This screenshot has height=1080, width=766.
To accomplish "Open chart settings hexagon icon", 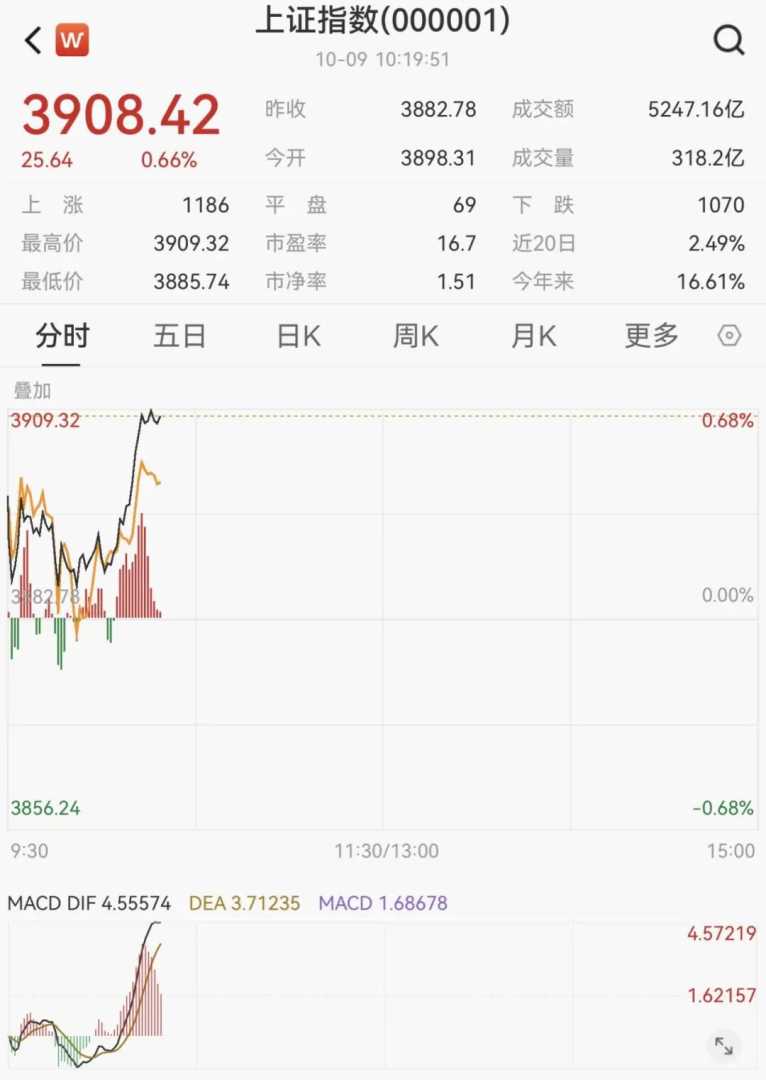I will [x=730, y=336].
